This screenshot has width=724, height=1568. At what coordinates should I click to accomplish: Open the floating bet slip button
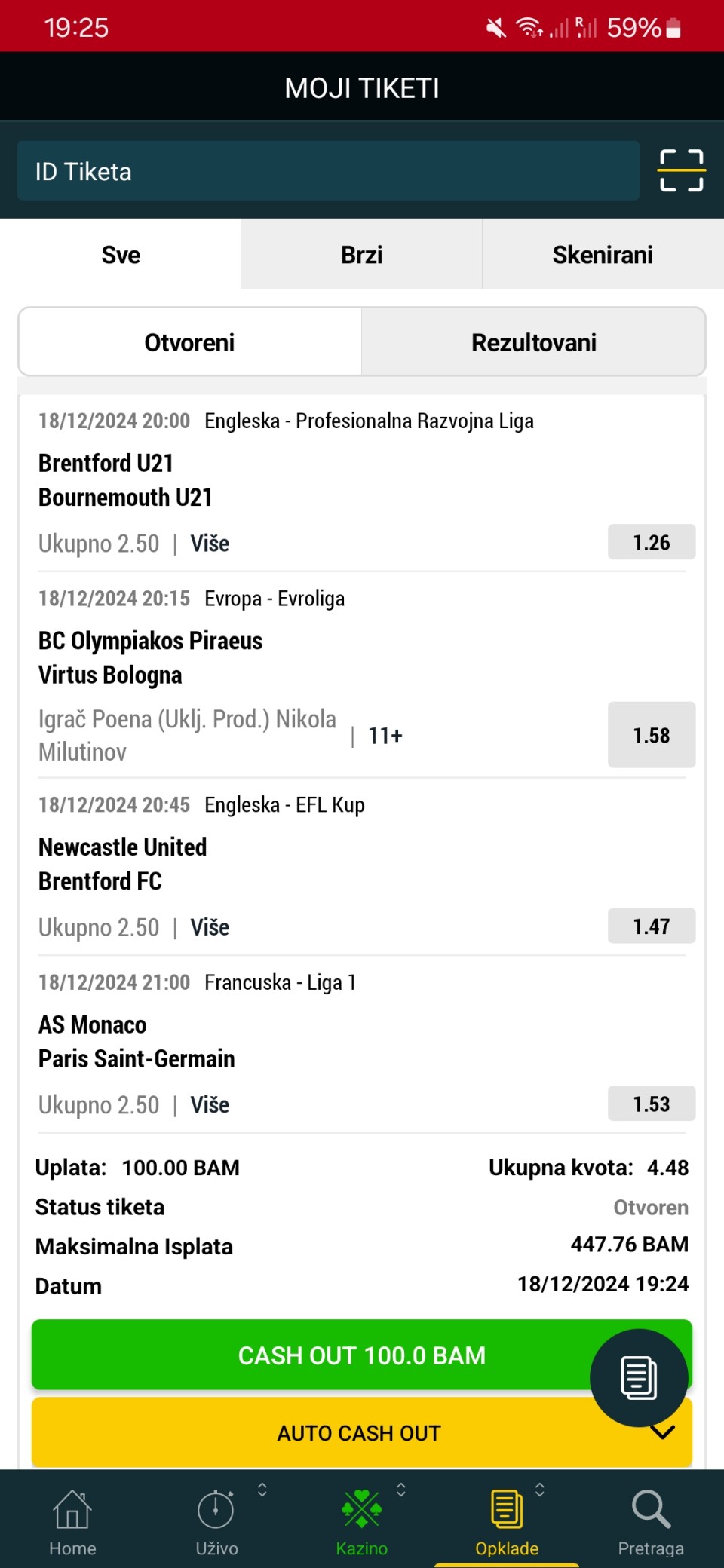click(639, 1377)
